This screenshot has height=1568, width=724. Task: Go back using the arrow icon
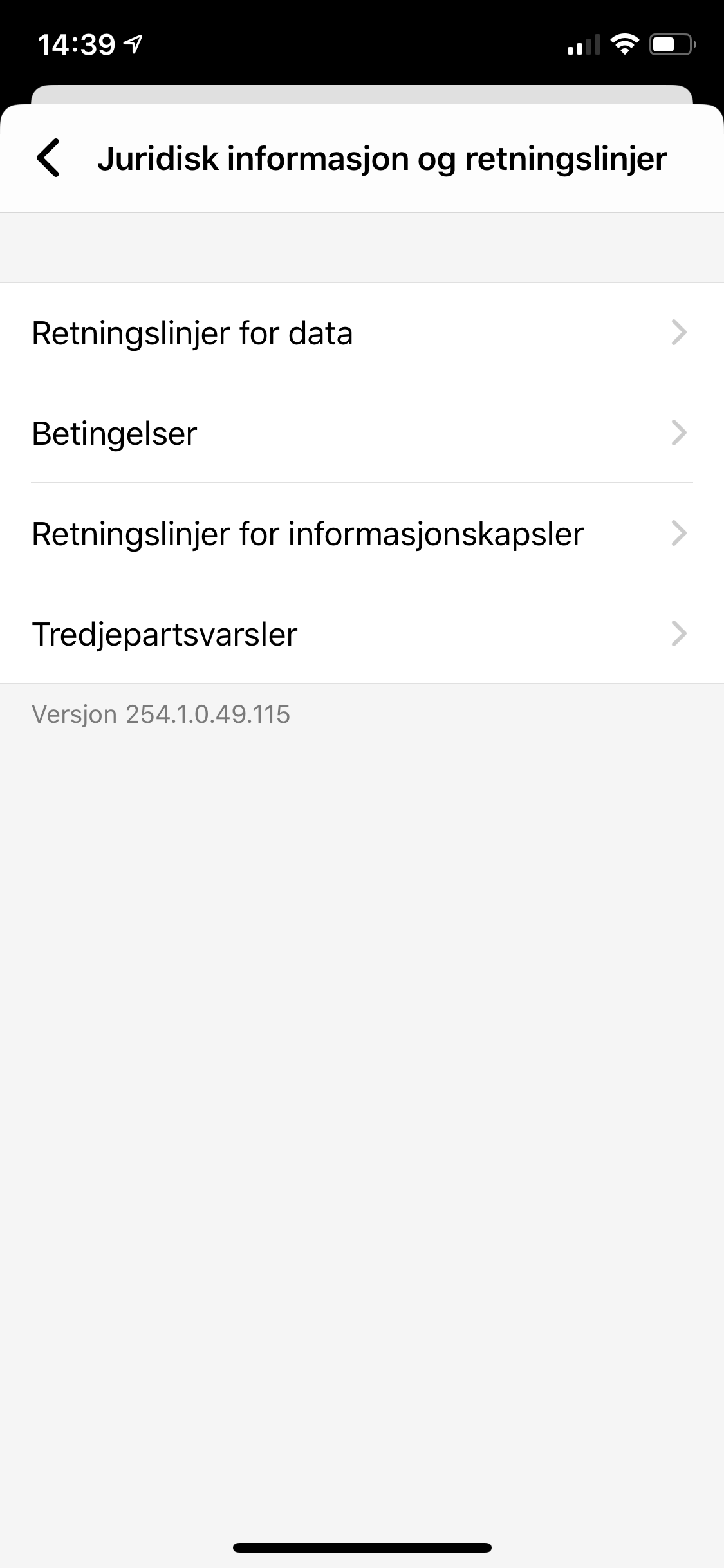click(x=48, y=158)
